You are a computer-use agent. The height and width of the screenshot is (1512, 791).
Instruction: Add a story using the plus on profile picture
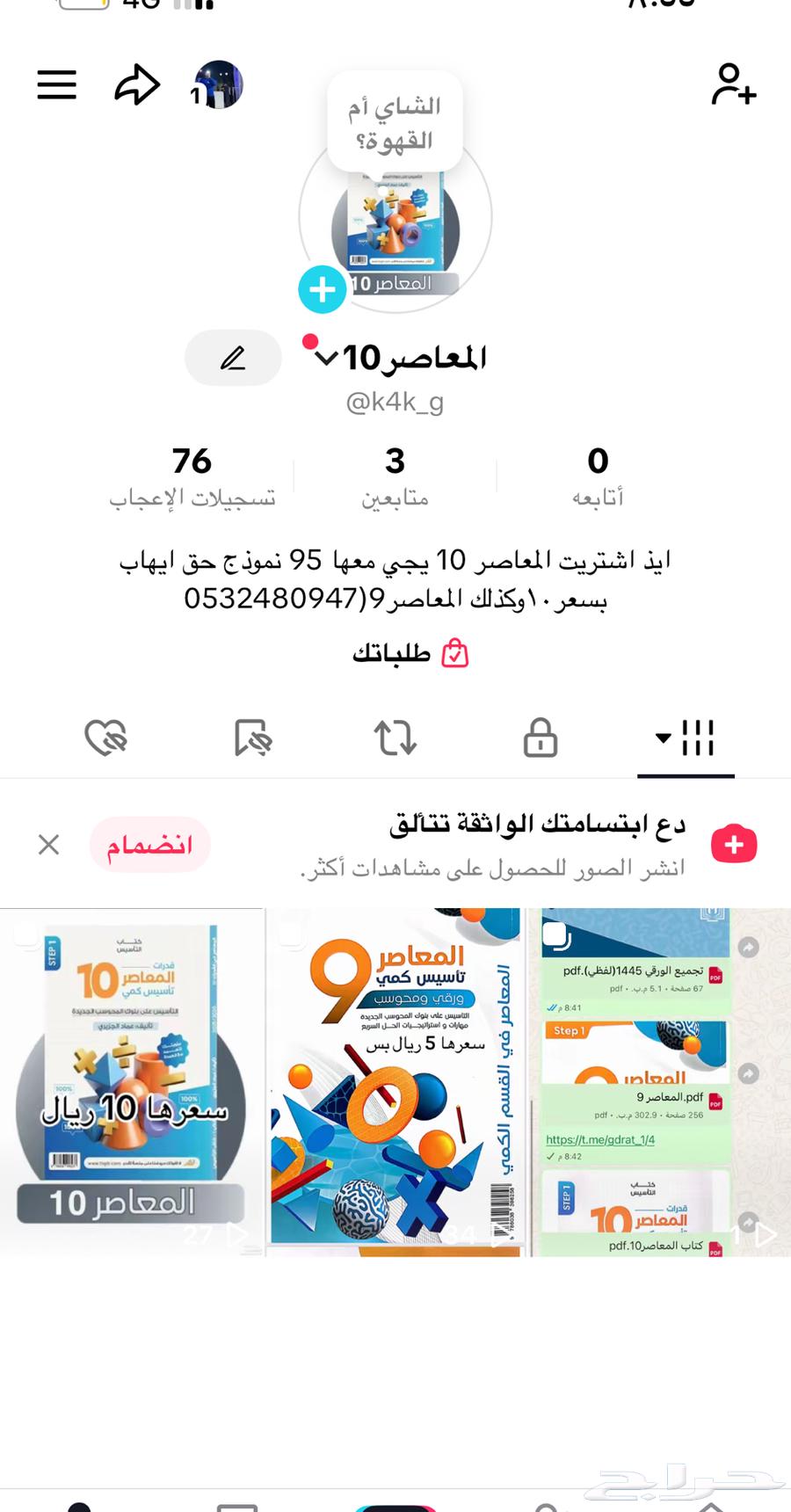[322, 289]
